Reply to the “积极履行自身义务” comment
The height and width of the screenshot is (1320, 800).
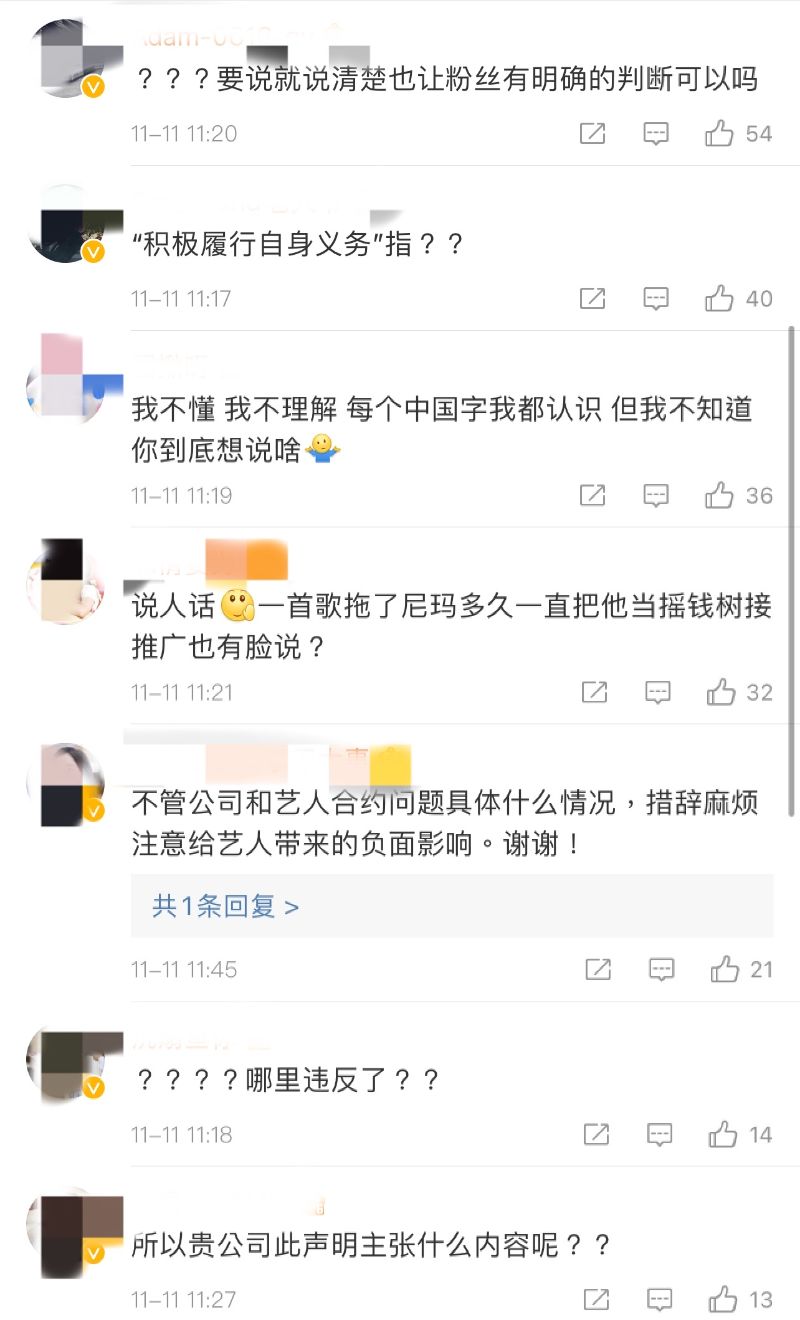[x=656, y=298]
